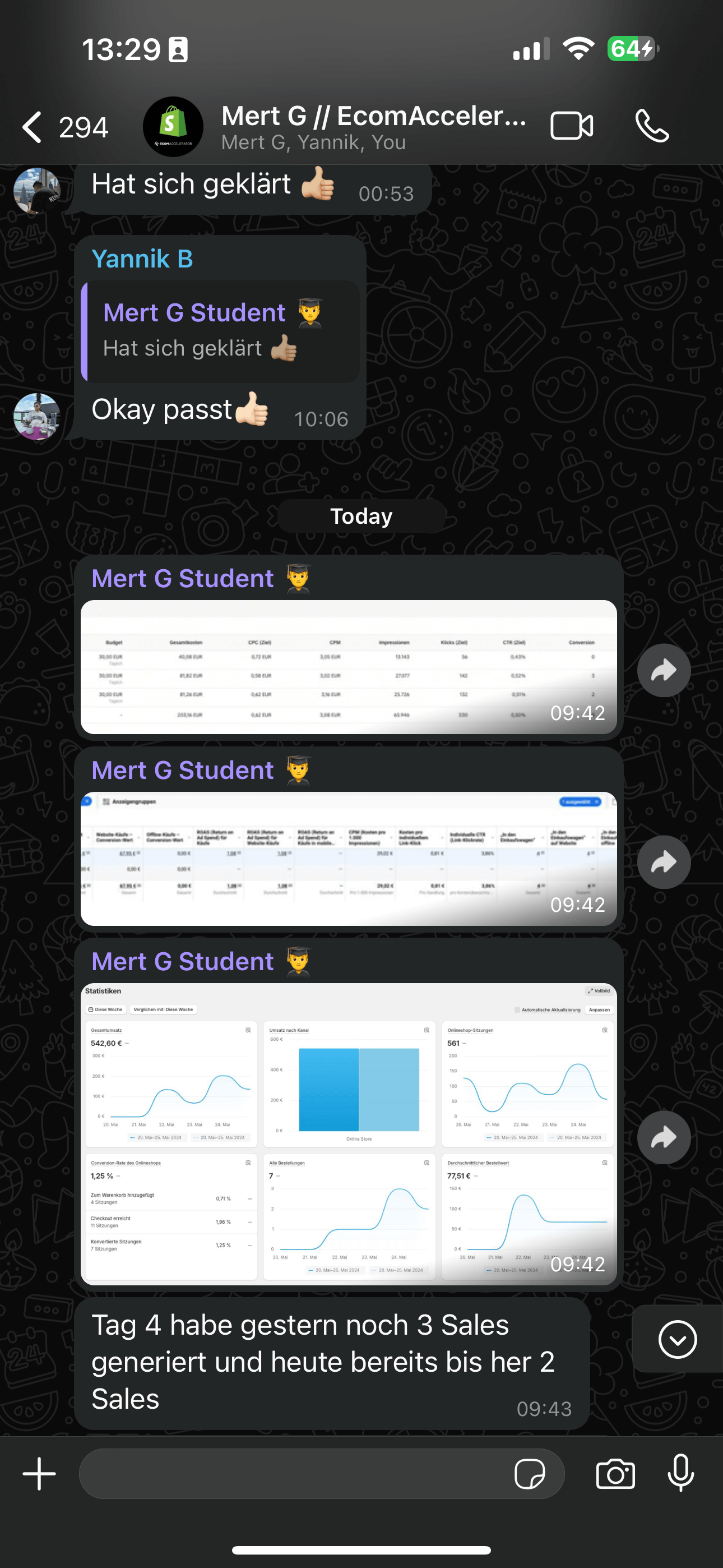Start a voice call with the group

click(652, 127)
